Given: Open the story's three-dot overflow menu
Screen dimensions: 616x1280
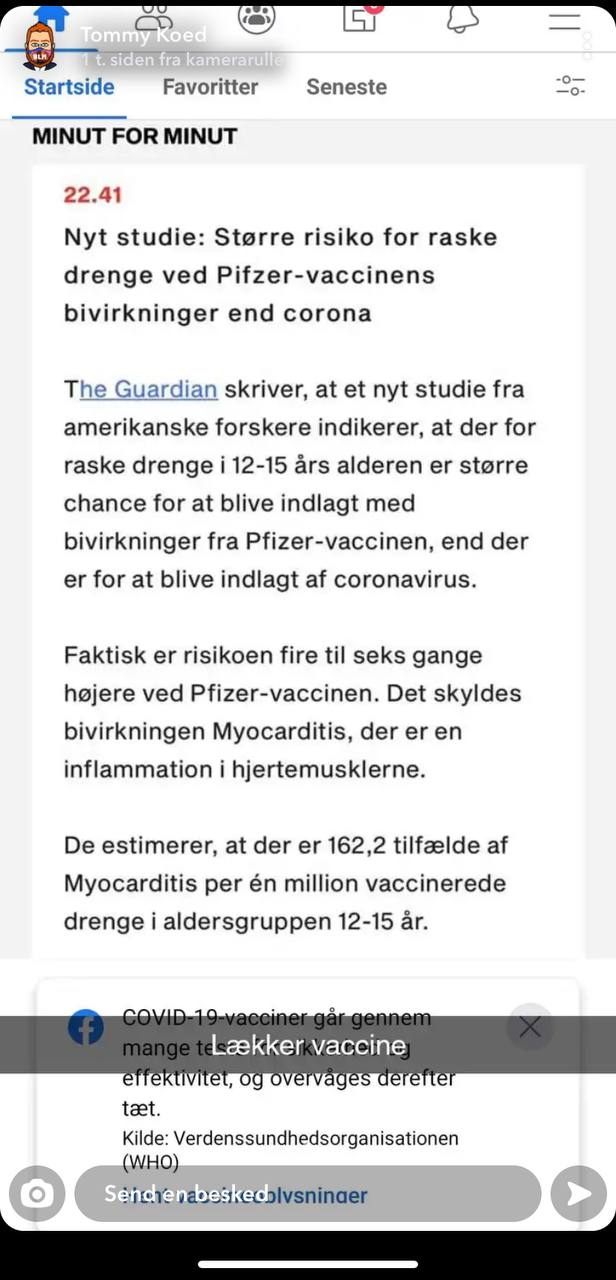Looking at the screenshot, I should (588, 46).
